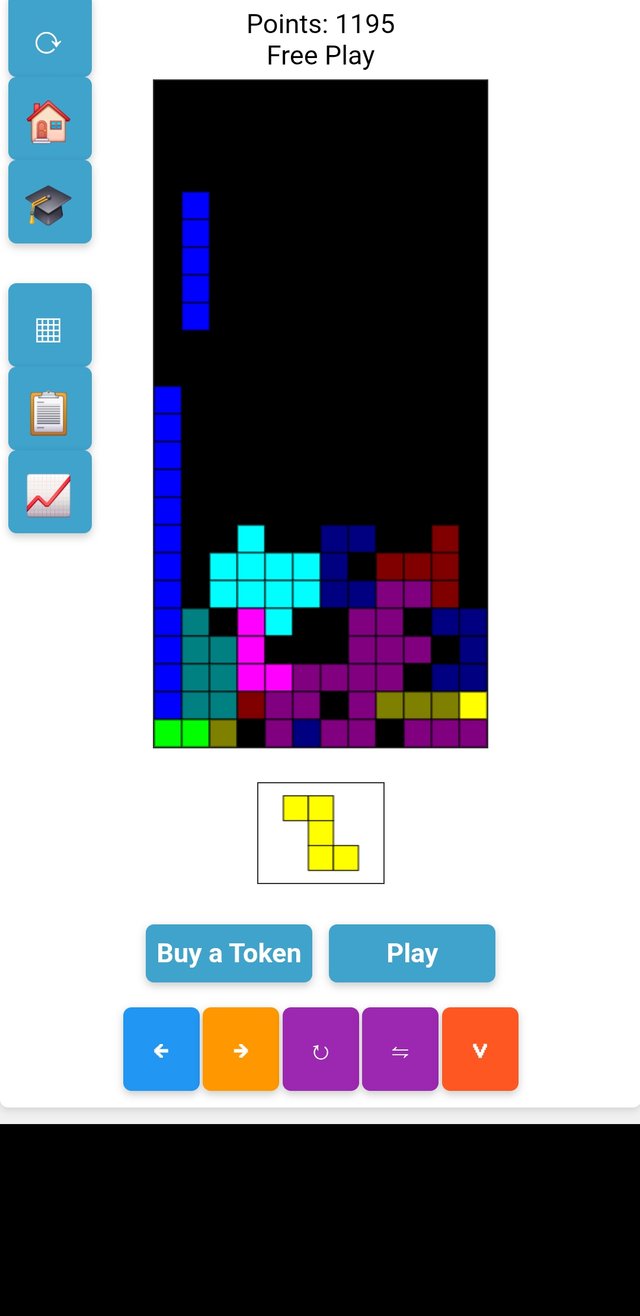Image resolution: width=640 pixels, height=1316 pixels.
Task: Tap the refresh arrow icon
Action: [49, 42]
